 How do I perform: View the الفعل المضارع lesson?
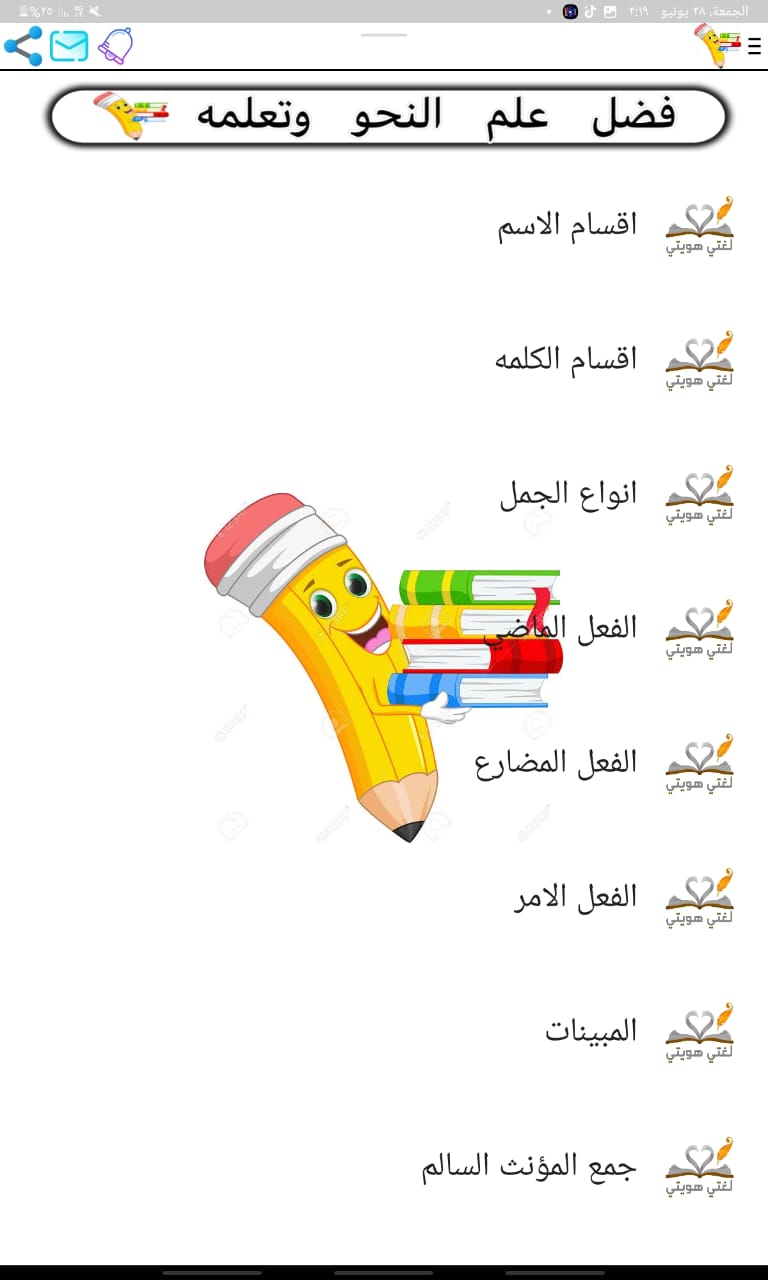[x=556, y=762]
